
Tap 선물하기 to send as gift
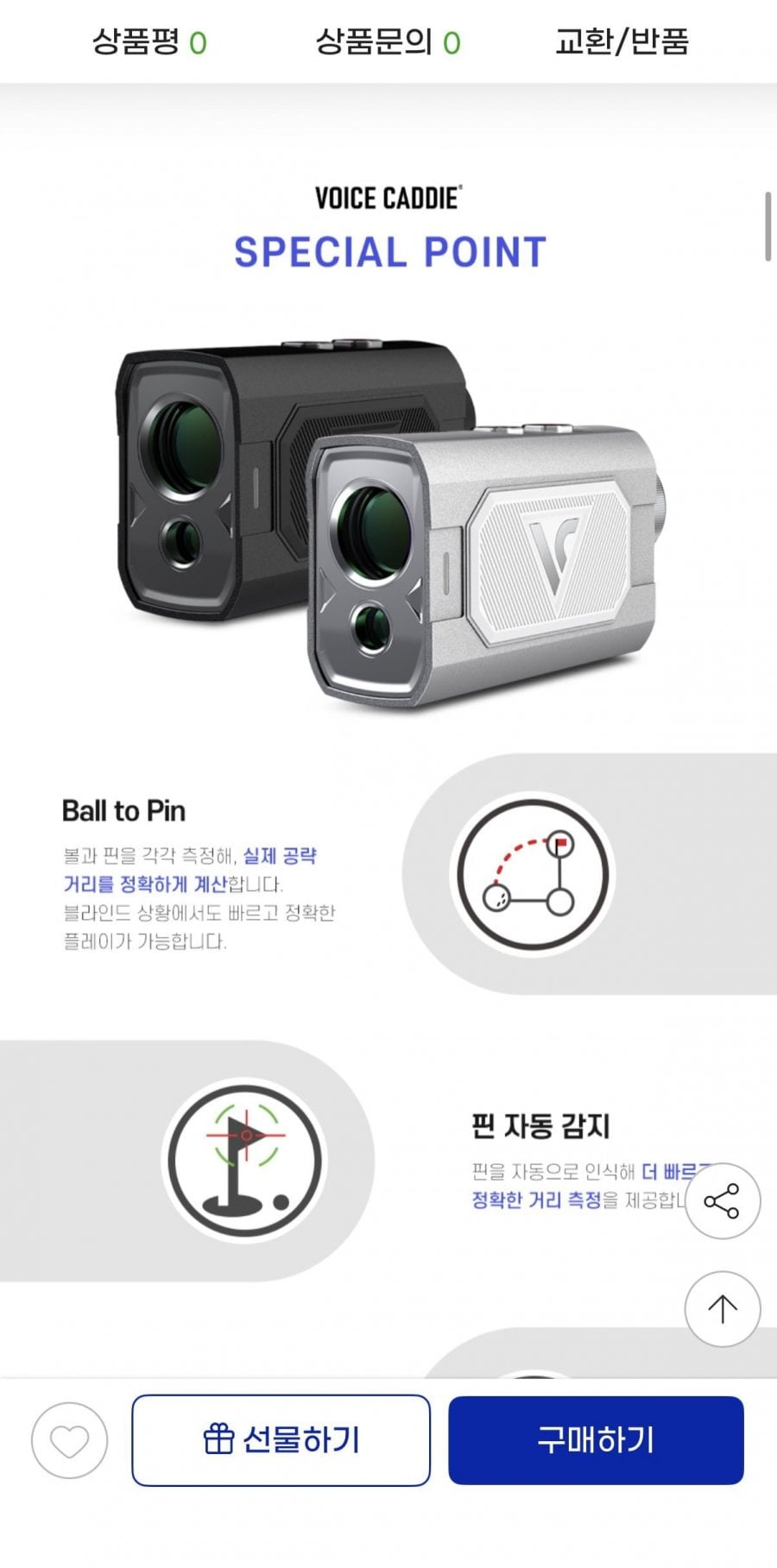pyautogui.click(x=281, y=1440)
